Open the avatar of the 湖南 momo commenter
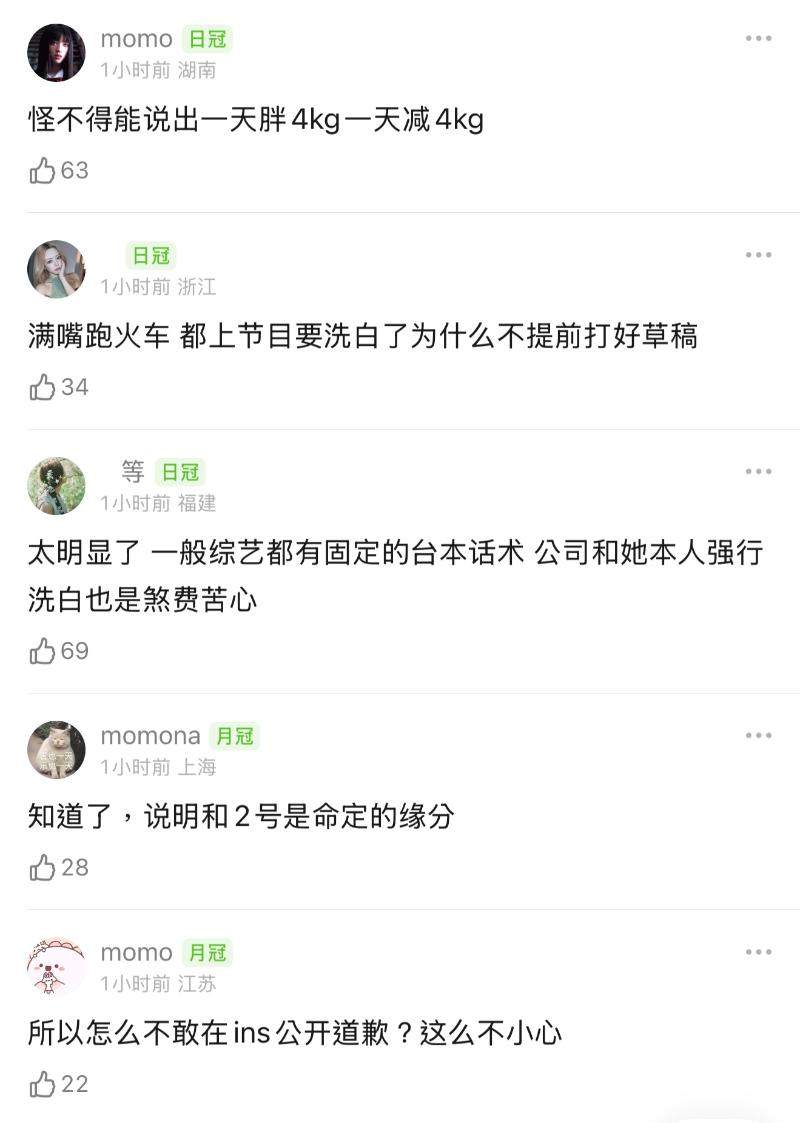Image resolution: width=800 pixels, height=1123 pixels. [56, 53]
